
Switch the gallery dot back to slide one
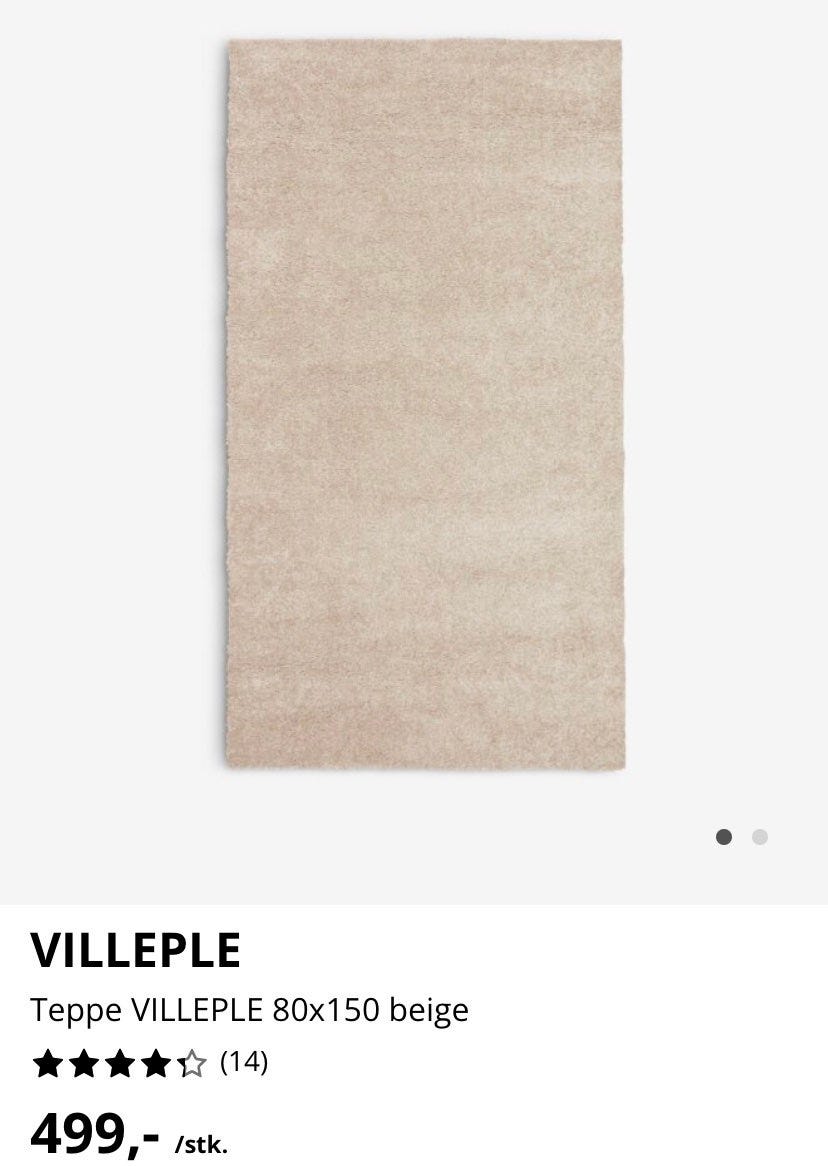point(725,837)
